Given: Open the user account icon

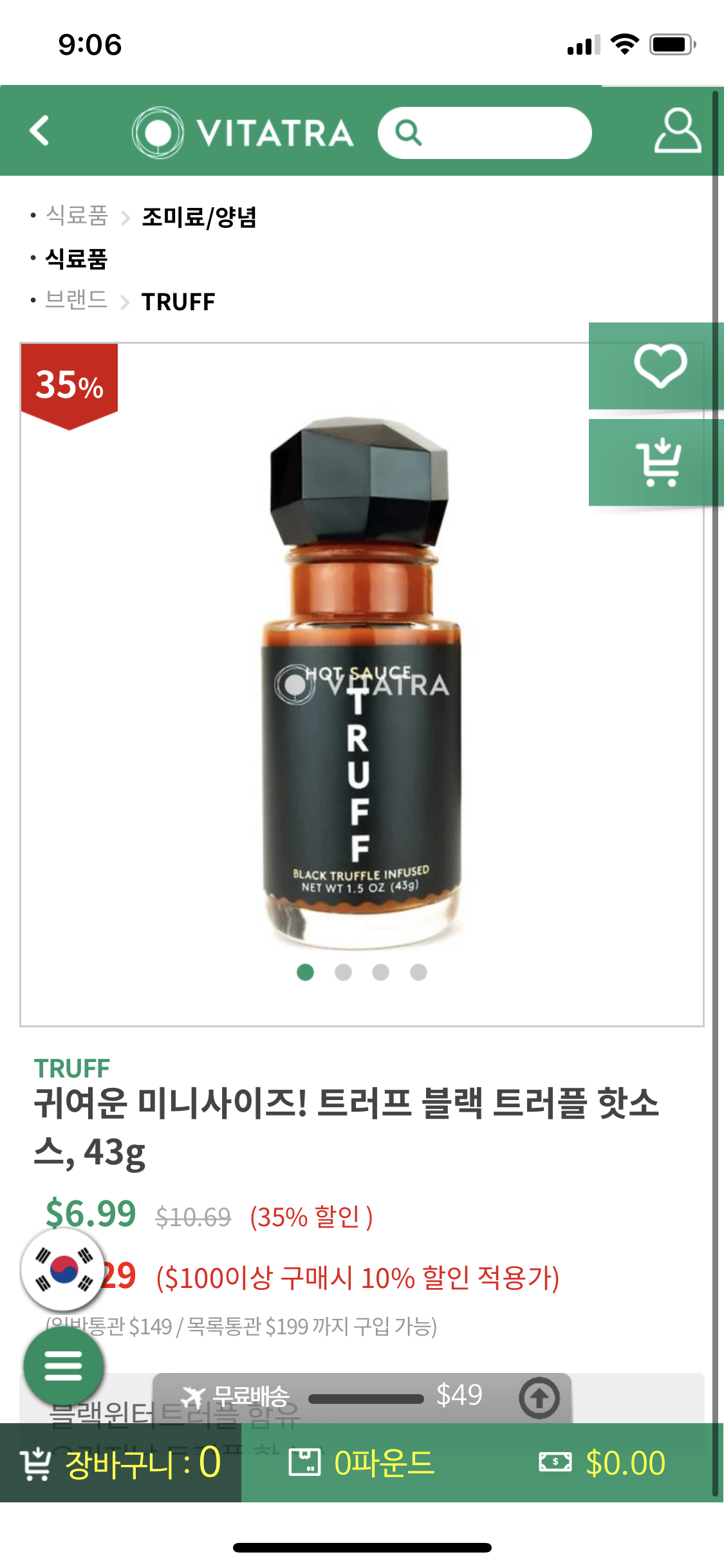Looking at the screenshot, I should tap(677, 131).
